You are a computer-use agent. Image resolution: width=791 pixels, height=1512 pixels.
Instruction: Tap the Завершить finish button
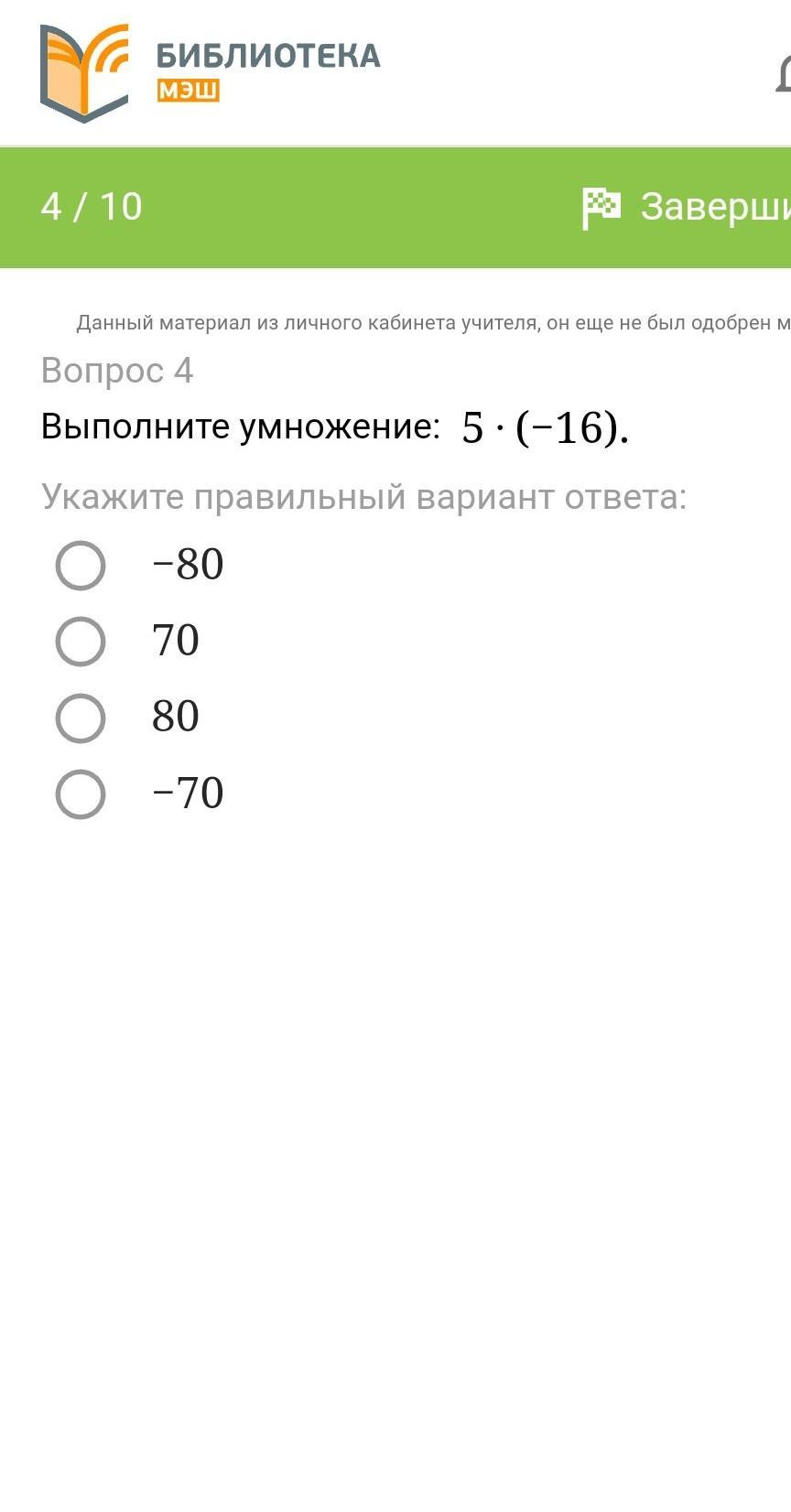pos(687,207)
